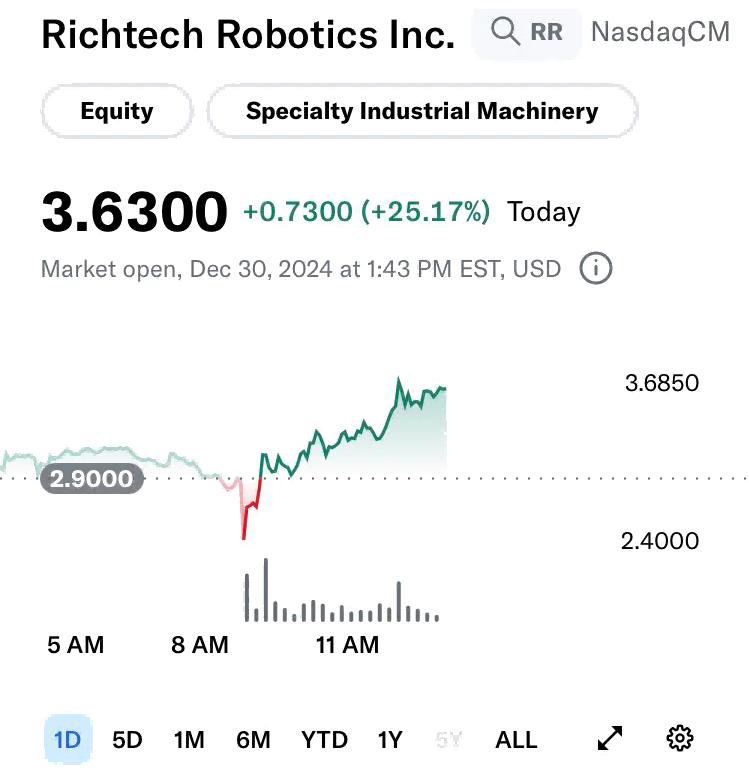Open the Specialty Industrial Machinery chip
Screen dimensions: 749x781
click(422, 111)
